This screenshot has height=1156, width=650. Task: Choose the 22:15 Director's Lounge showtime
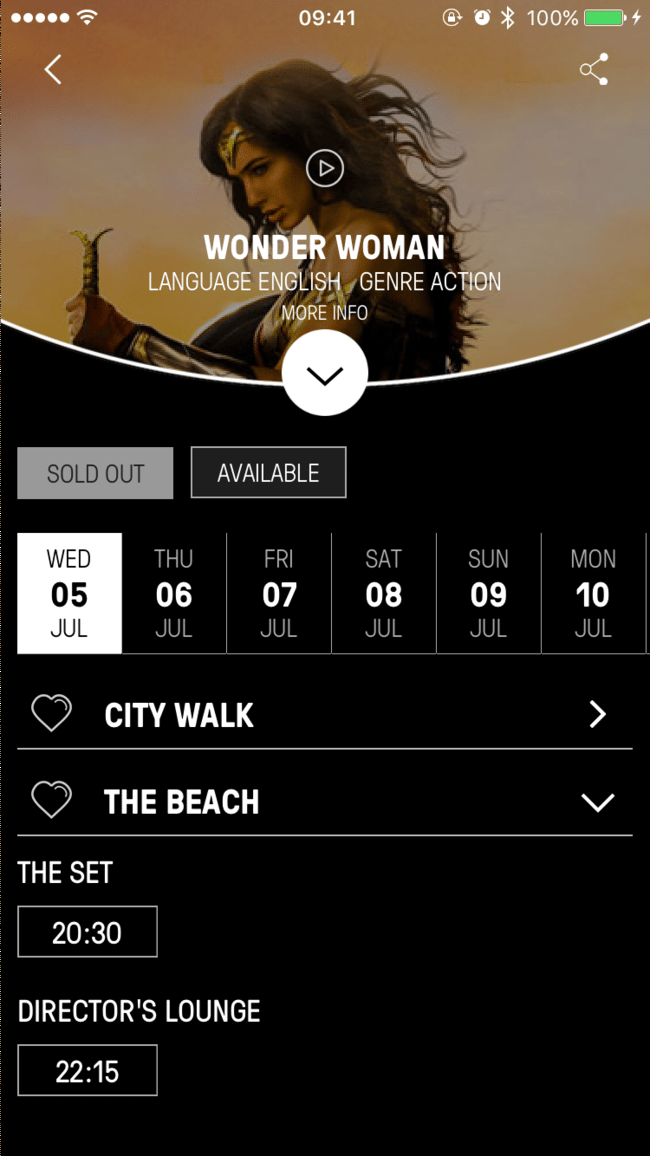87,1071
